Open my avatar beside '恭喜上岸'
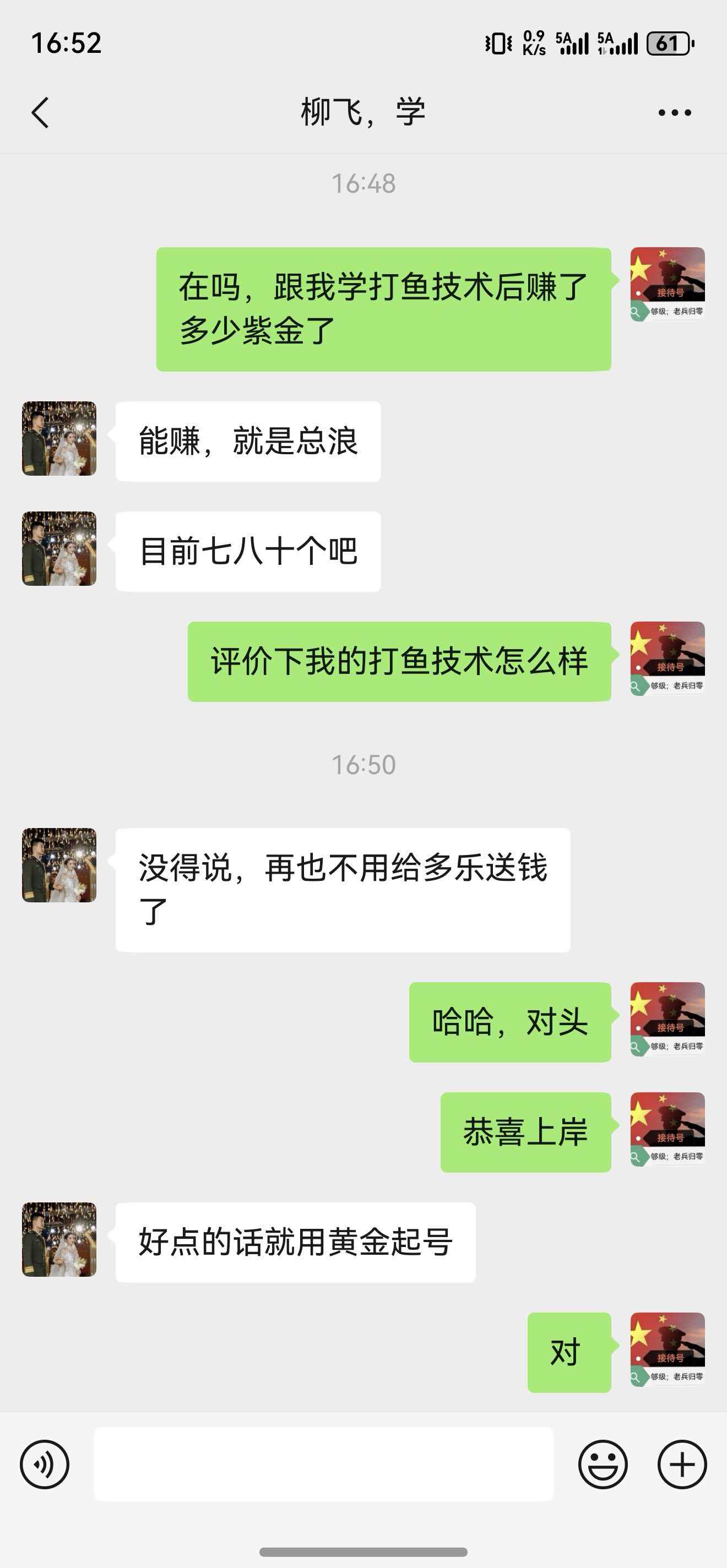 click(668, 1129)
